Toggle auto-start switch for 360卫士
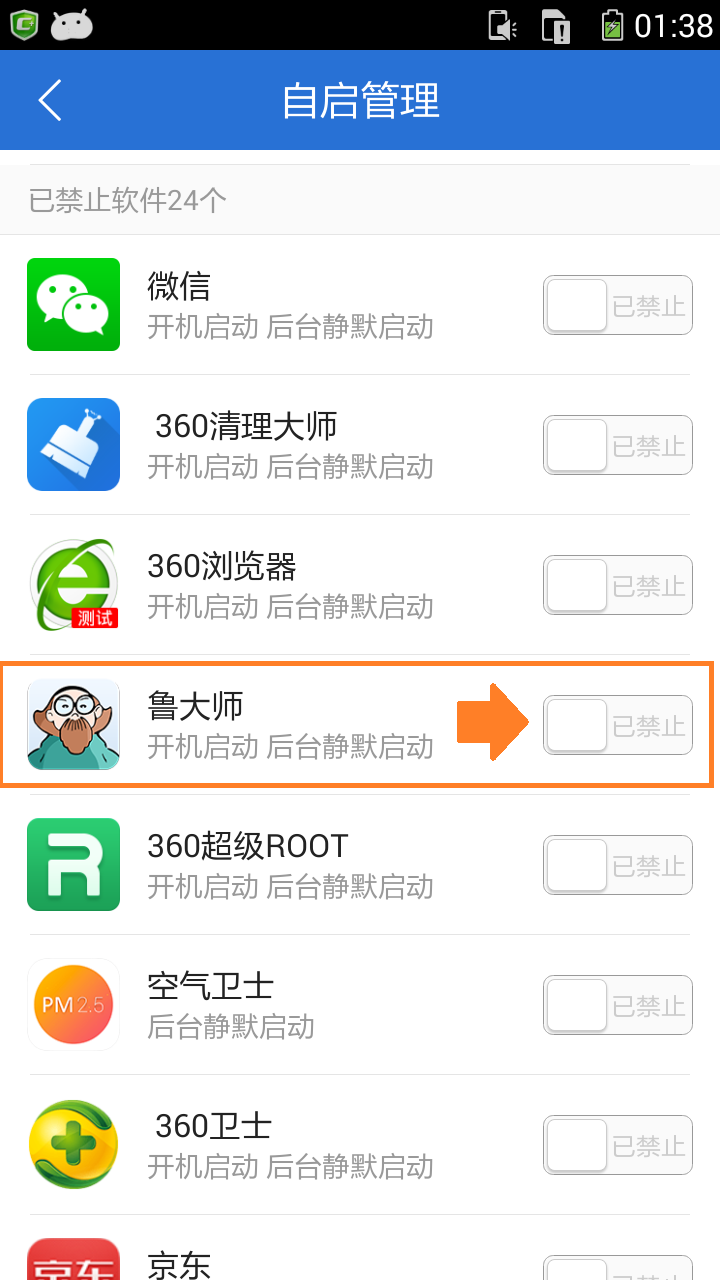Image resolution: width=720 pixels, height=1280 pixels. [x=618, y=1145]
